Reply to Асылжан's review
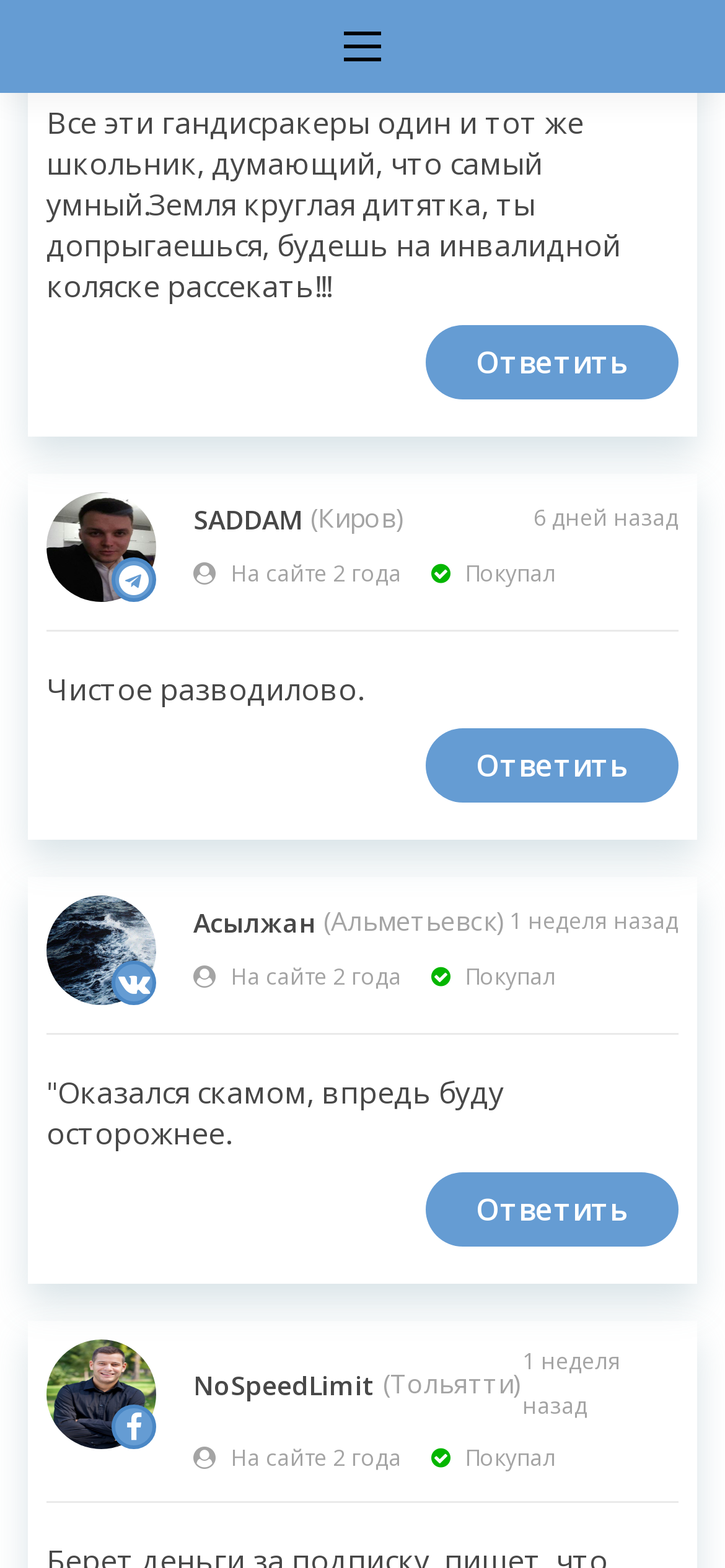The image size is (725, 1568). (x=551, y=1209)
